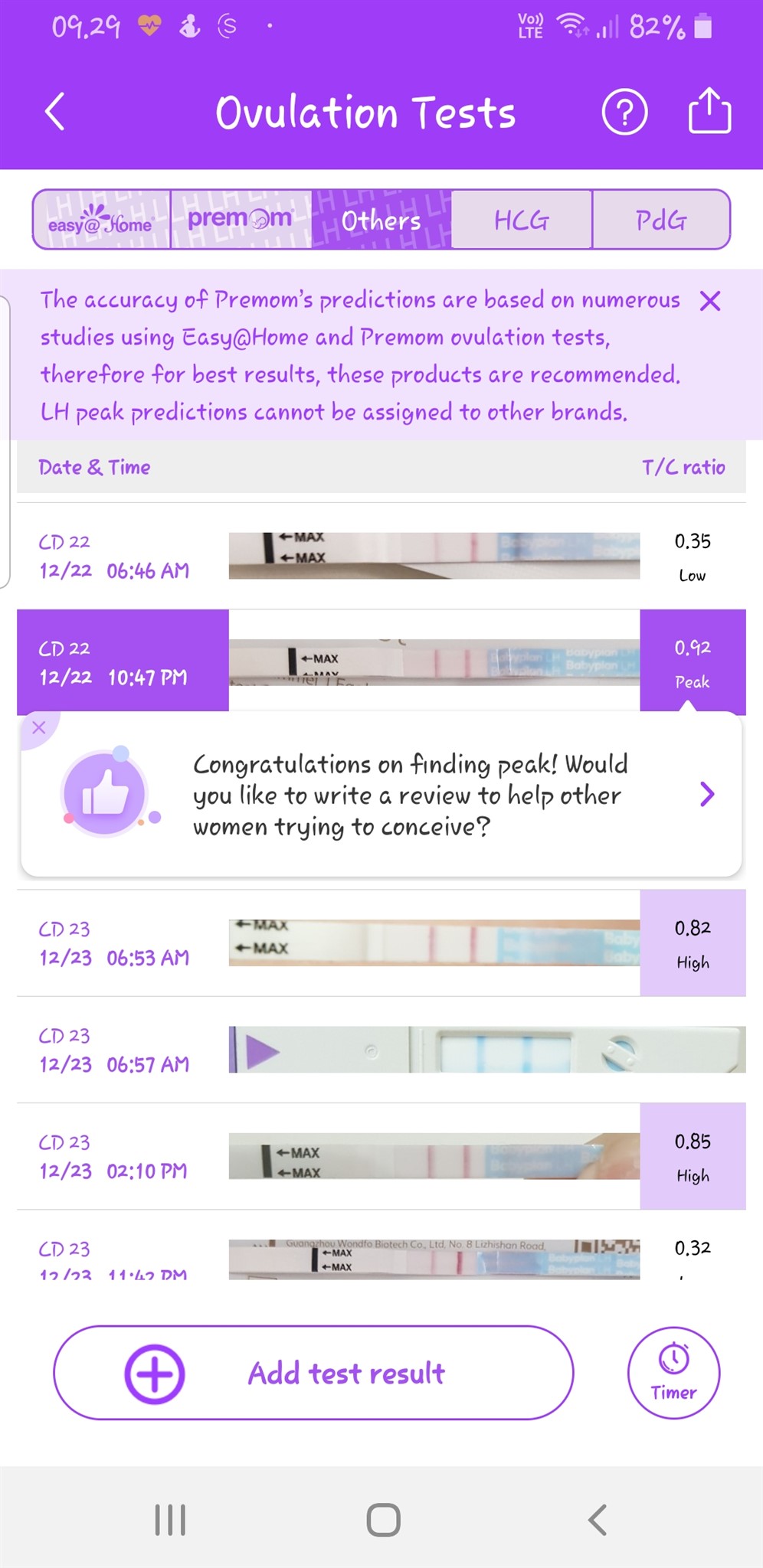Play the 12/23 06:57 AM test entry
Viewport: 763px width, 1568px height.
[261, 1050]
